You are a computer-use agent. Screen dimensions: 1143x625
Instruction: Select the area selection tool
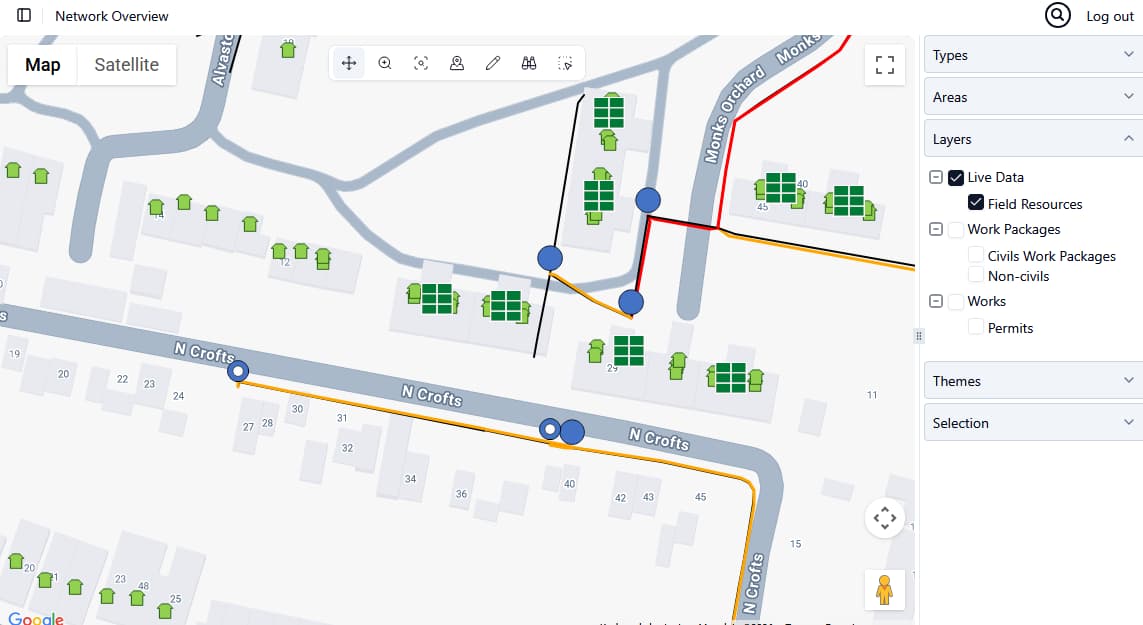[565, 63]
